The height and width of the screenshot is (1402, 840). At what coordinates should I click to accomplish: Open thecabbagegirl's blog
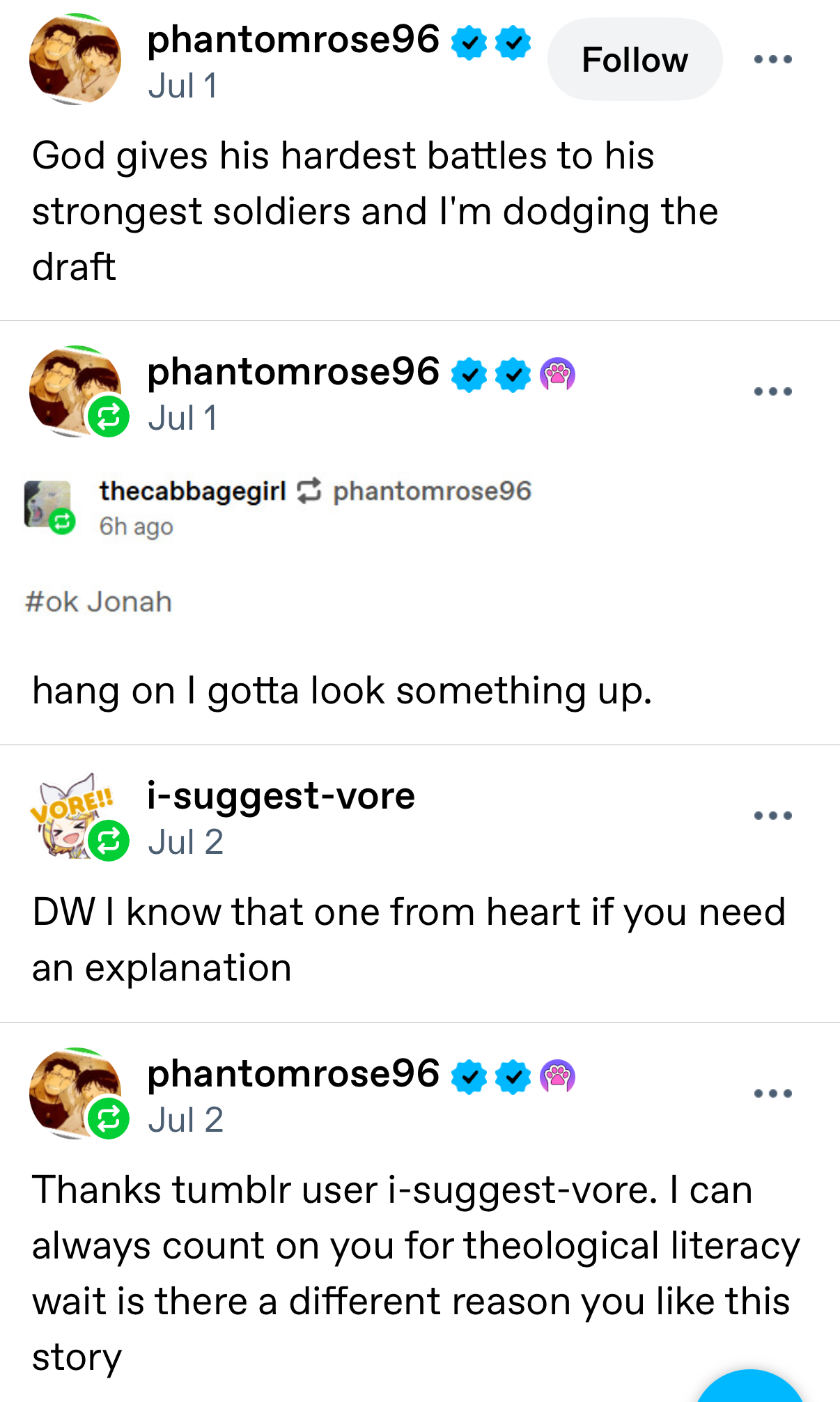tap(192, 491)
